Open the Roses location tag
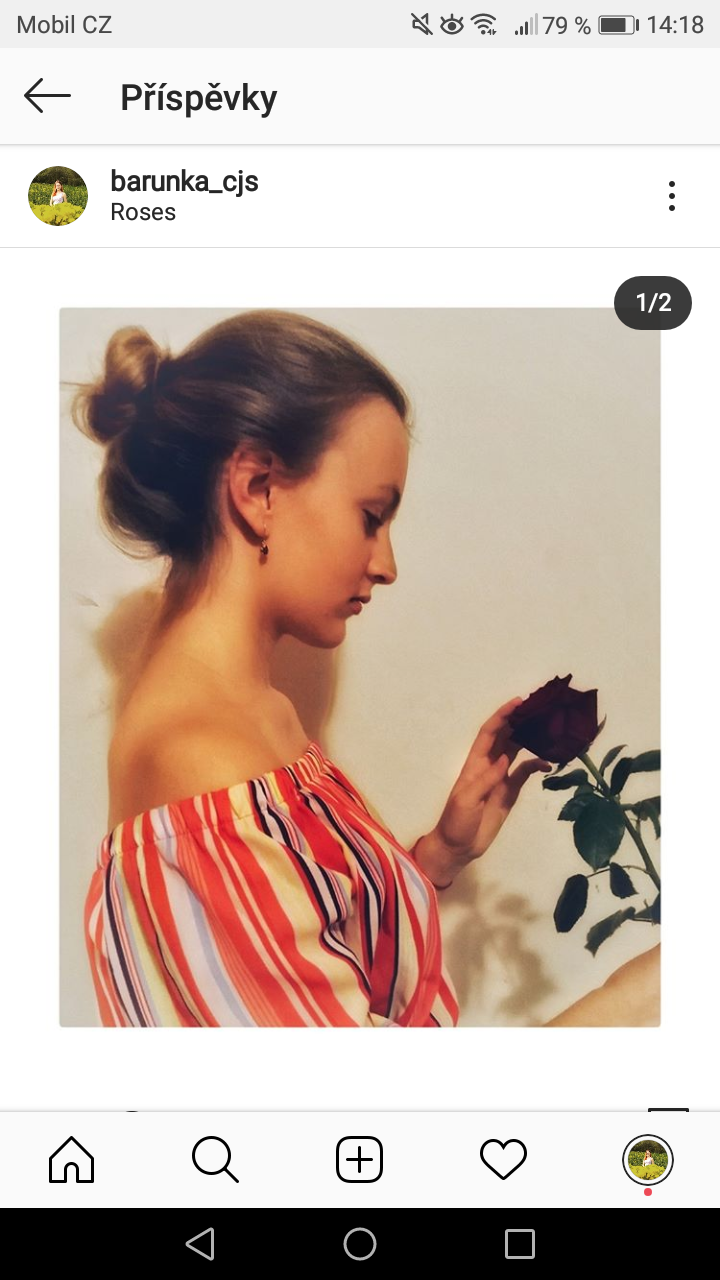720x1280 pixels. tap(143, 212)
